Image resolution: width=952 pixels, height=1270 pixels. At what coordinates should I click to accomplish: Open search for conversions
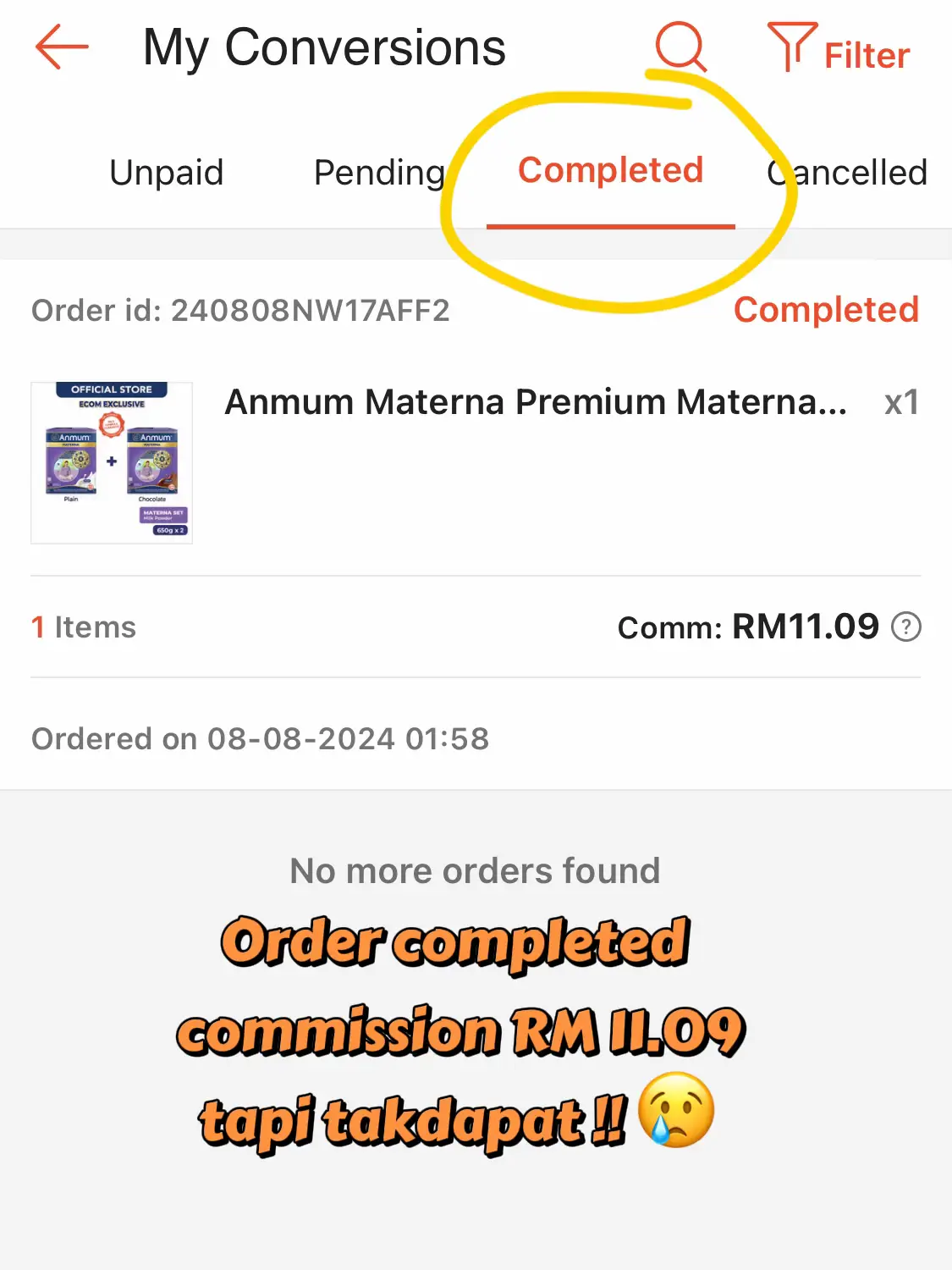tap(680, 47)
